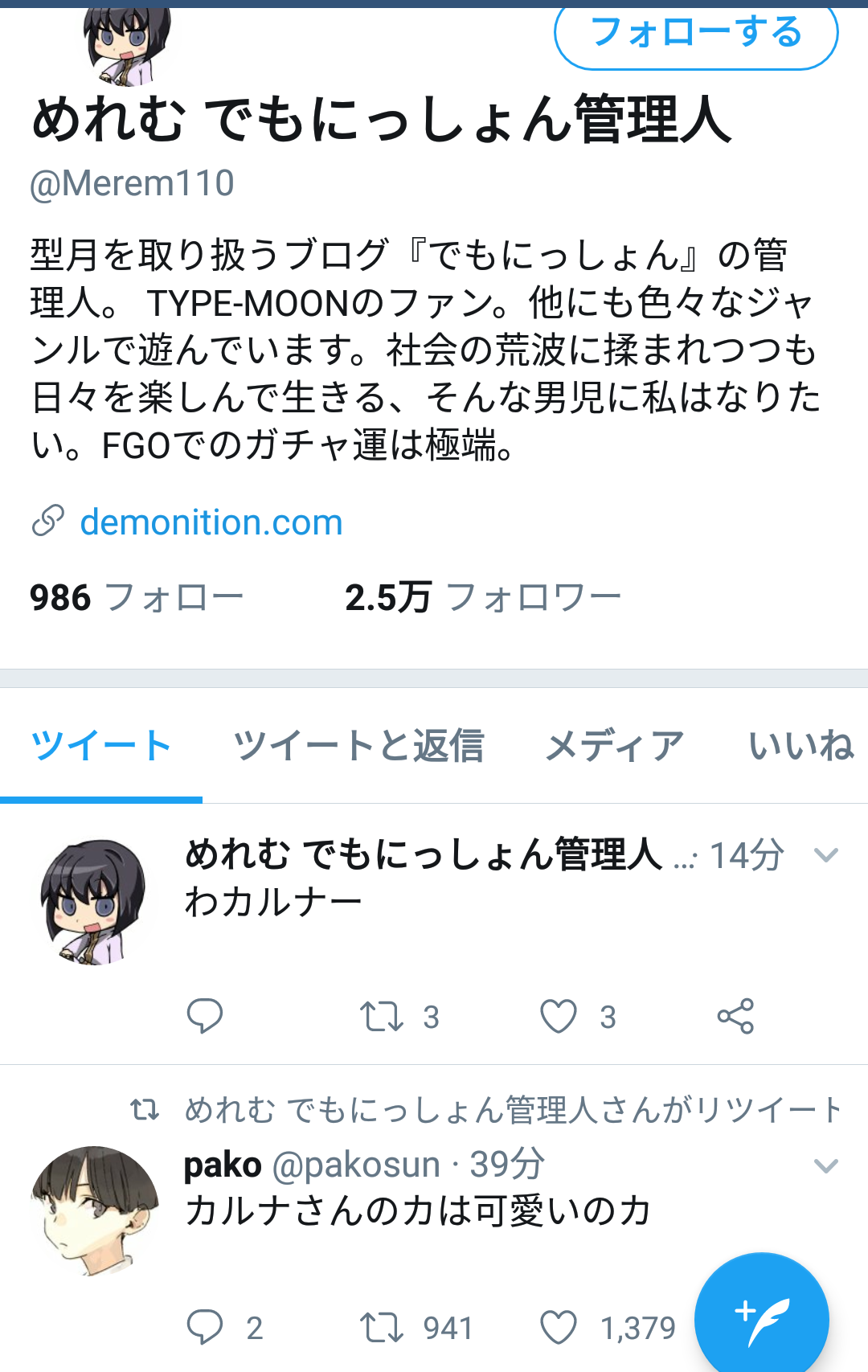Switch to the ツイートと返信 tab
868x1372 pixels.
358,745
